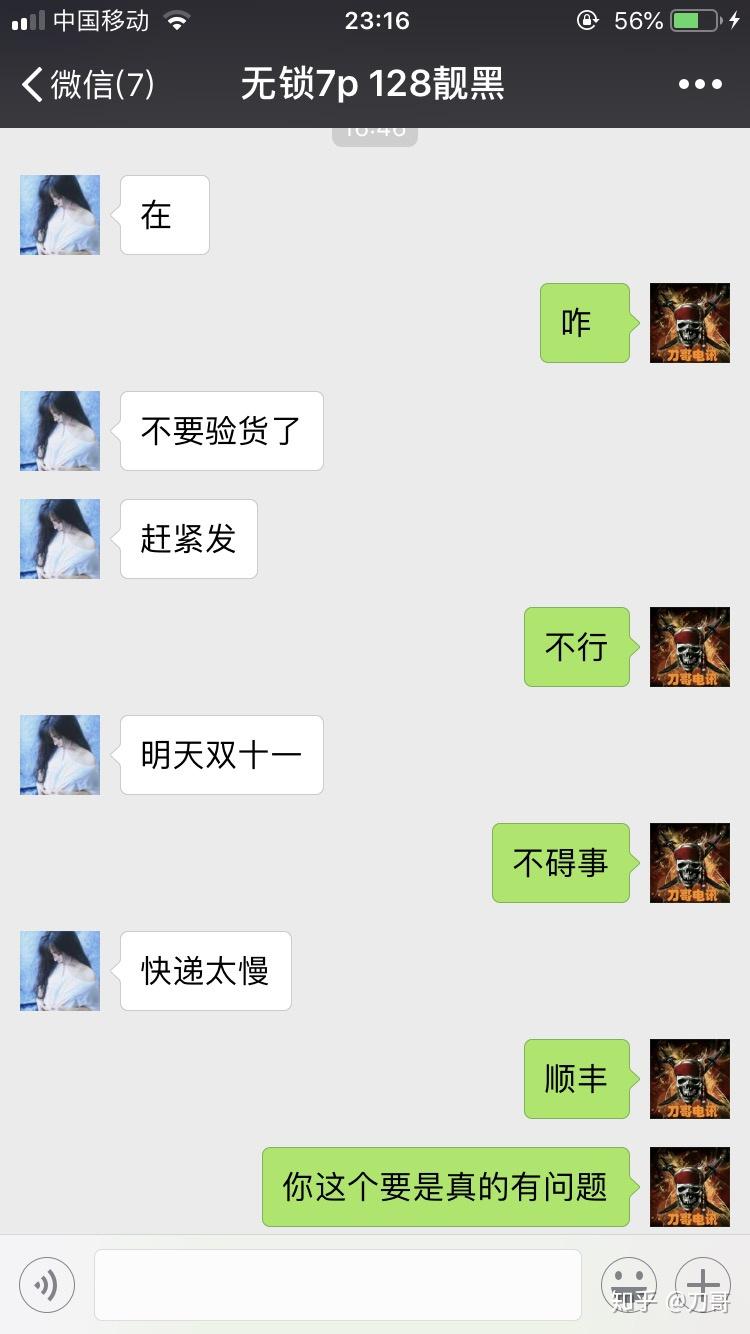Image resolution: width=750 pixels, height=1334 pixels.
Task: Go back to the WeChat chat list
Action: tap(85, 85)
